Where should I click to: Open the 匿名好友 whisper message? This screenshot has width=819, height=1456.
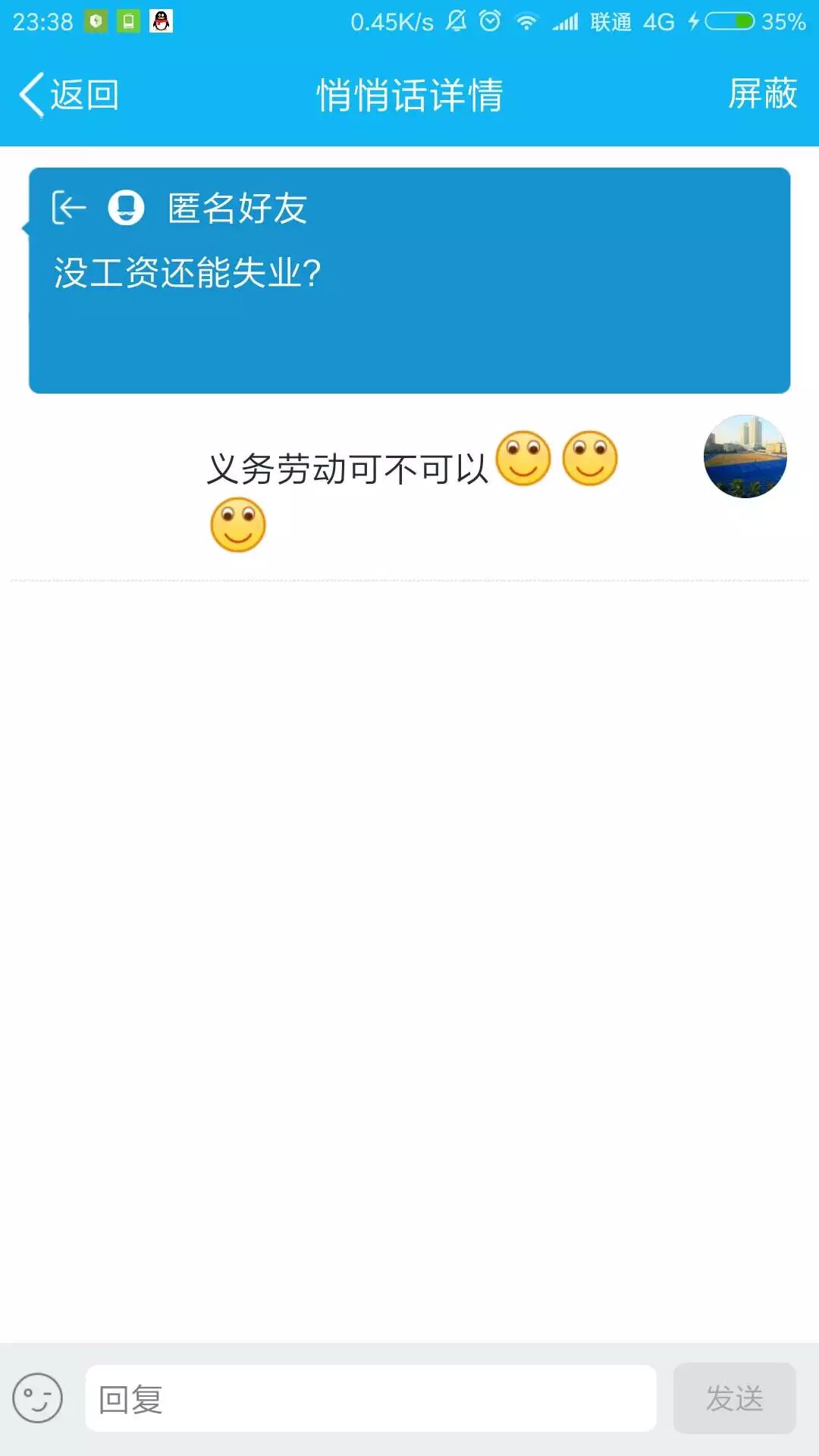coord(409,281)
